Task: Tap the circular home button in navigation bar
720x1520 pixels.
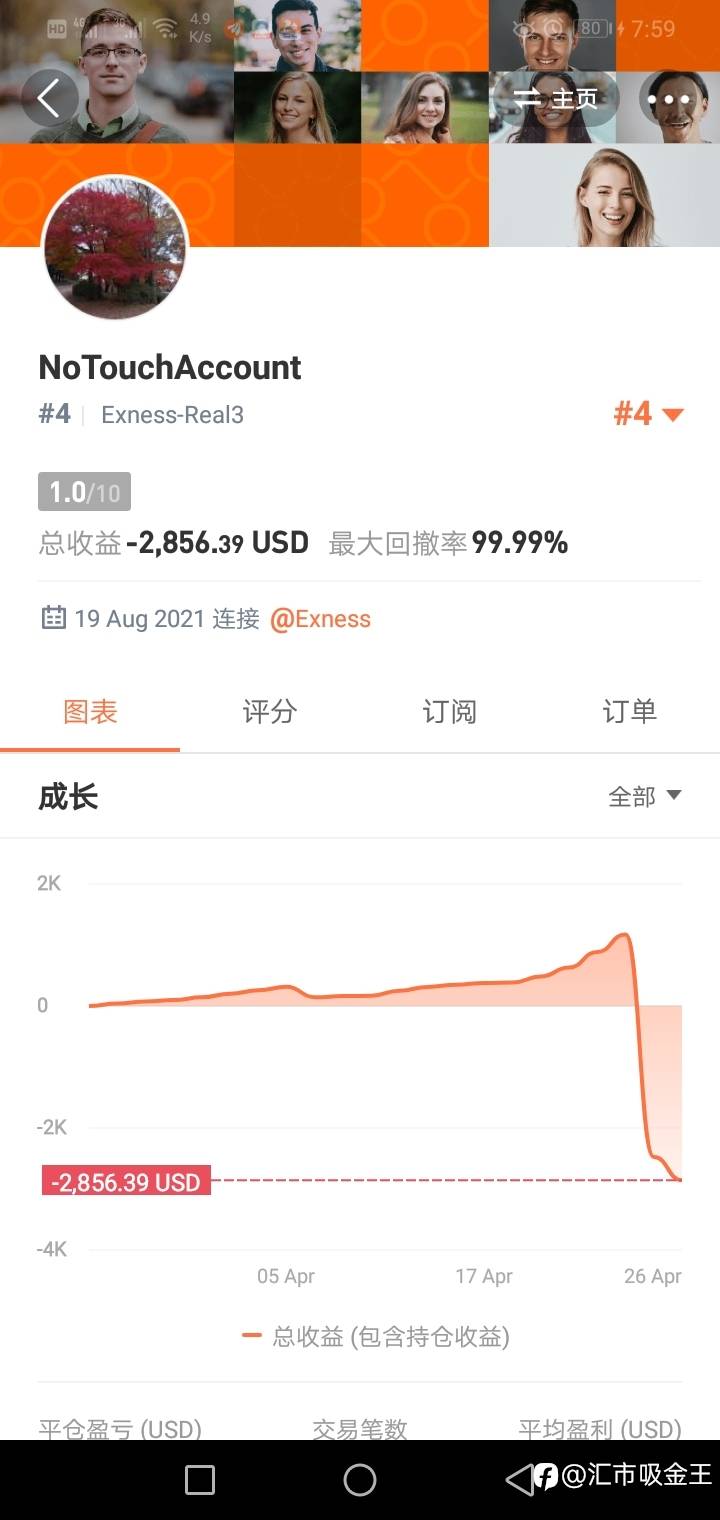Action: click(360, 1479)
